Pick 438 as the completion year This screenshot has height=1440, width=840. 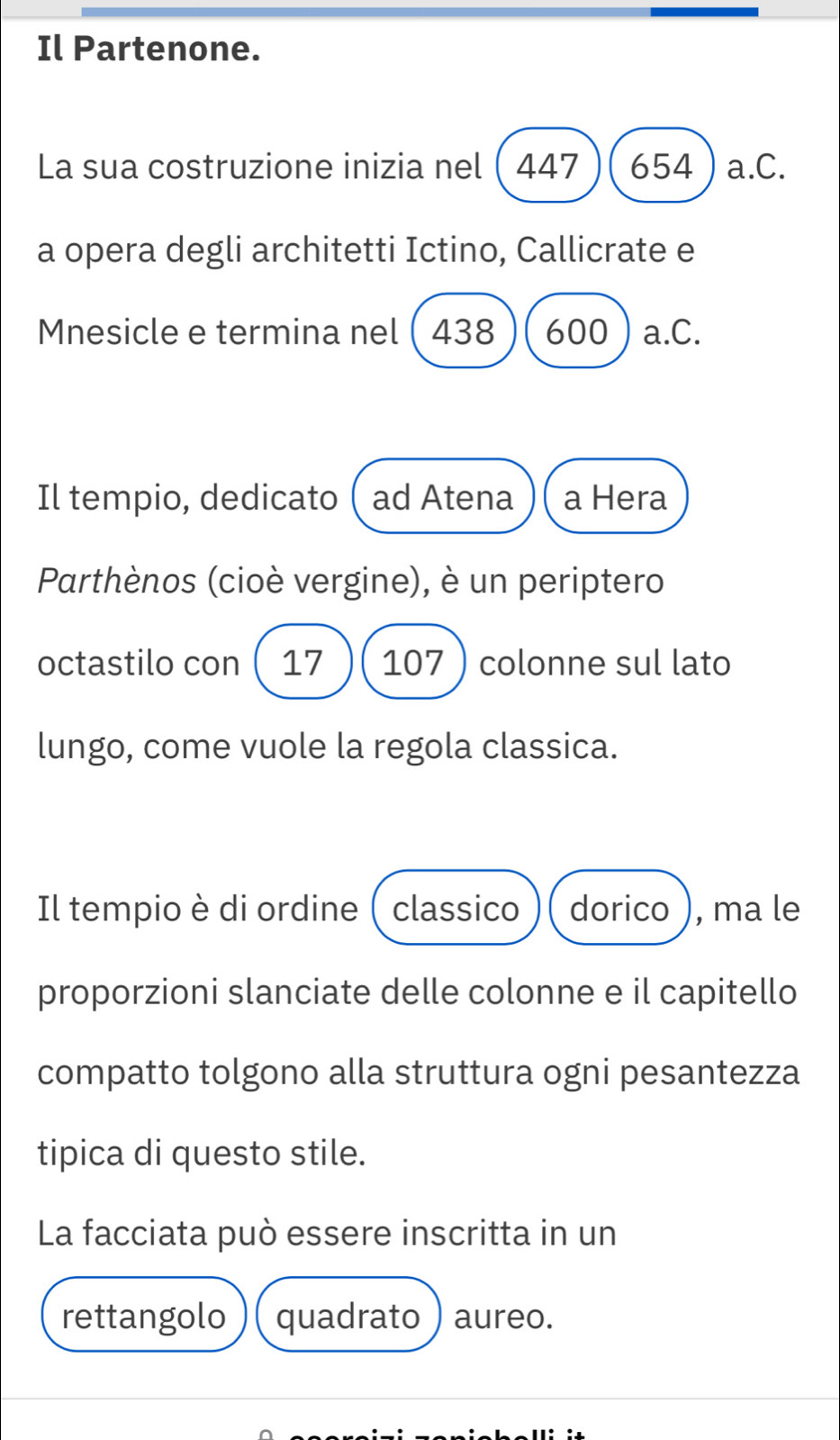(x=463, y=331)
